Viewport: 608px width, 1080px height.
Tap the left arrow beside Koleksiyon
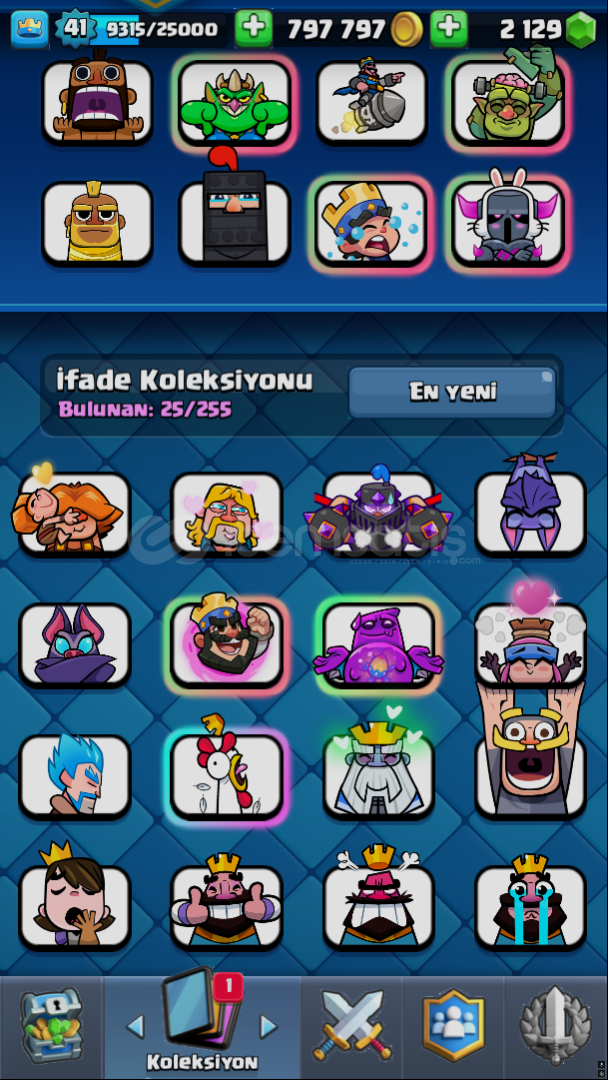coord(136,1026)
